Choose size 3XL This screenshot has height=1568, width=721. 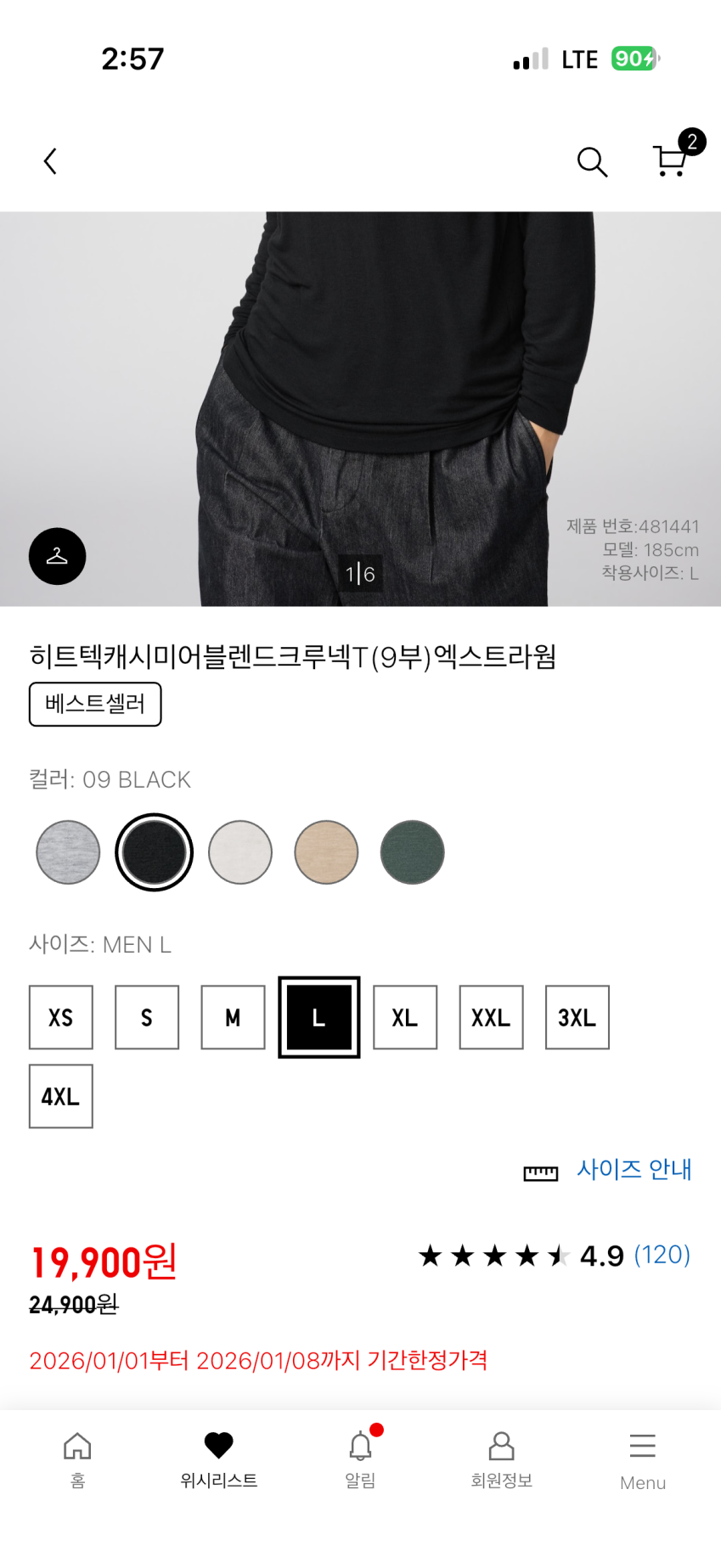[577, 1017]
